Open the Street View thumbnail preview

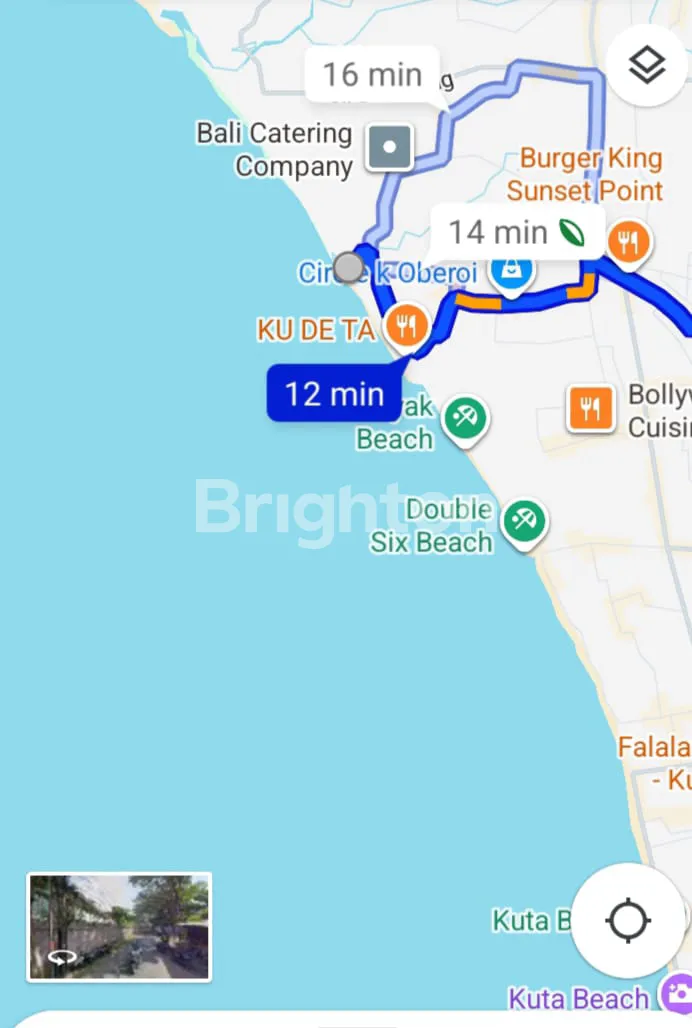119,926
